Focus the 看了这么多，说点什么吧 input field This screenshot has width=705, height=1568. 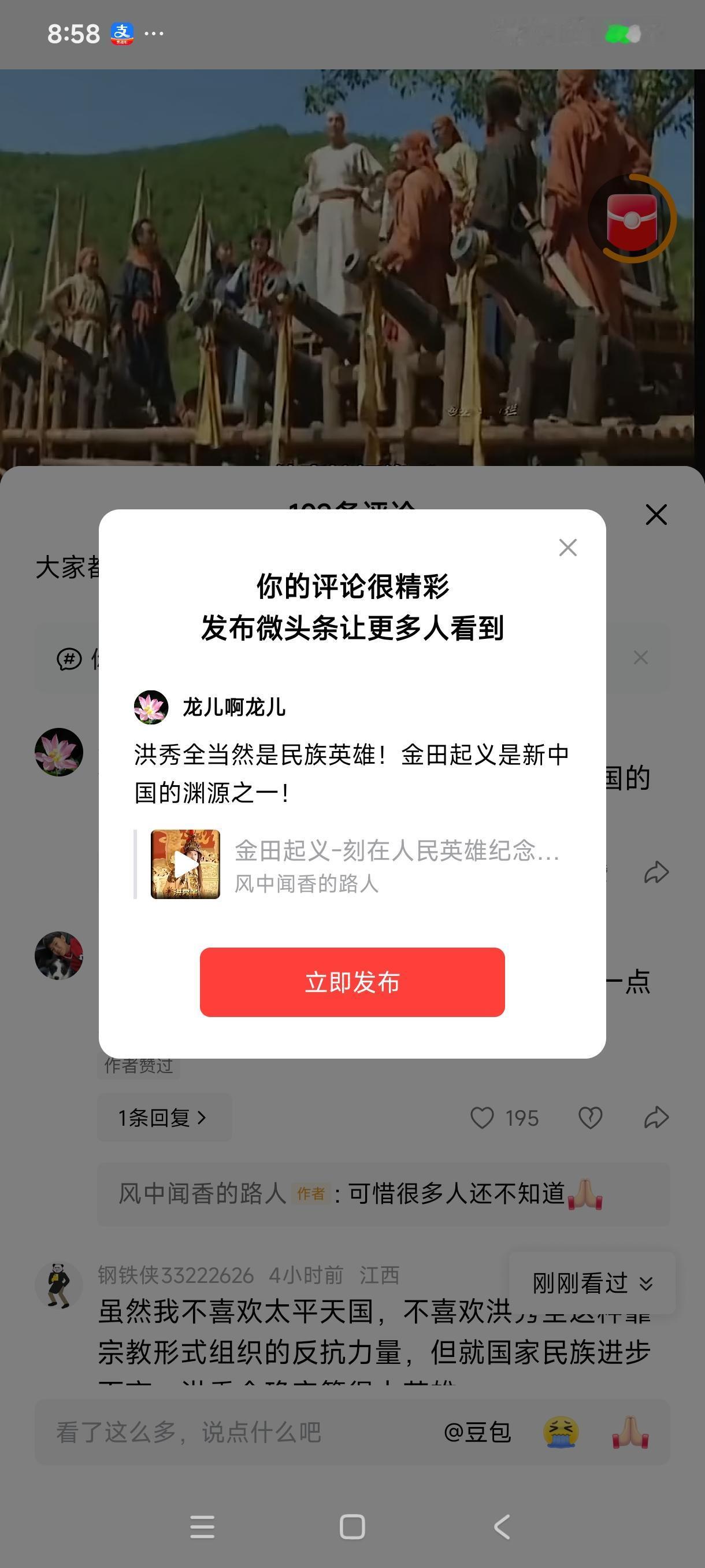point(188,1433)
